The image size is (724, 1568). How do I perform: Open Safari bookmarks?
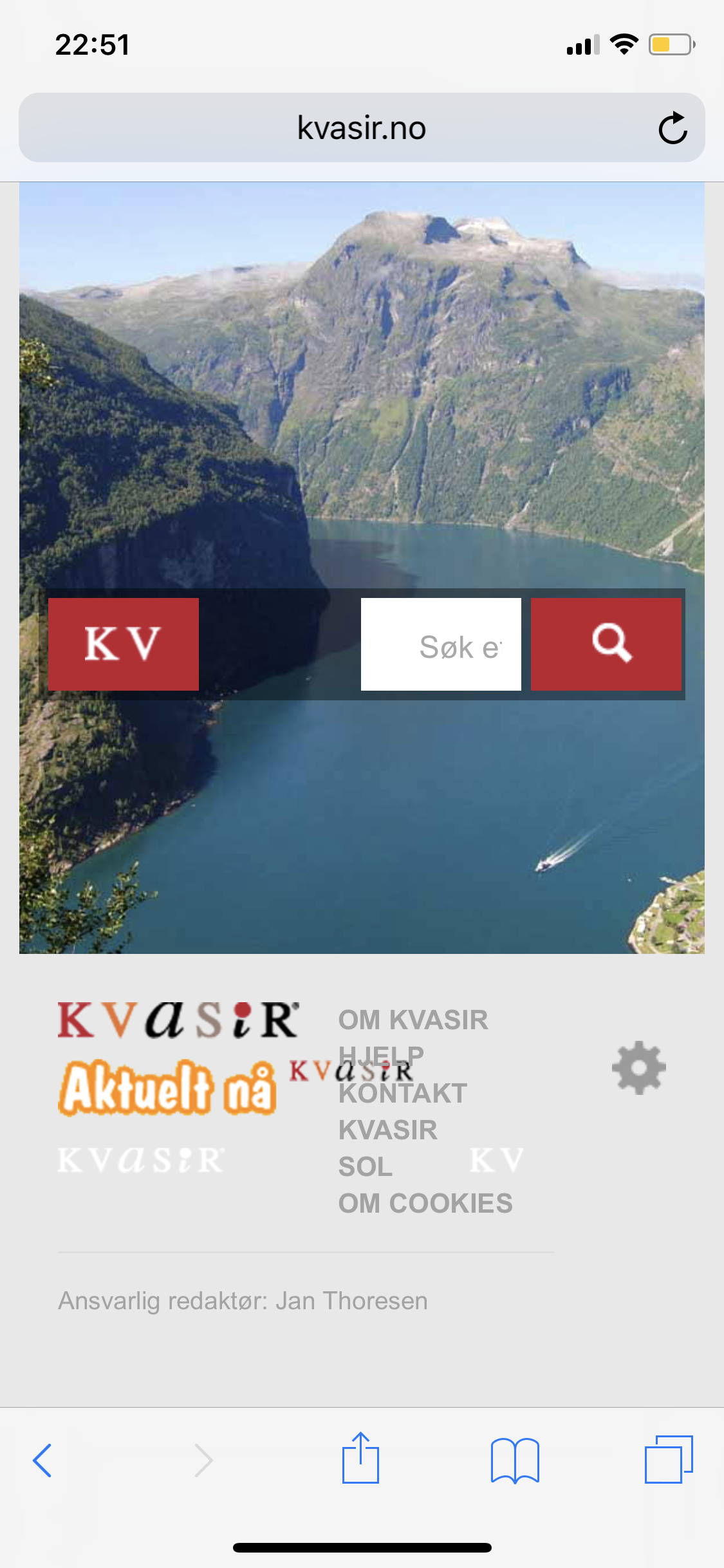(515, 1460)
